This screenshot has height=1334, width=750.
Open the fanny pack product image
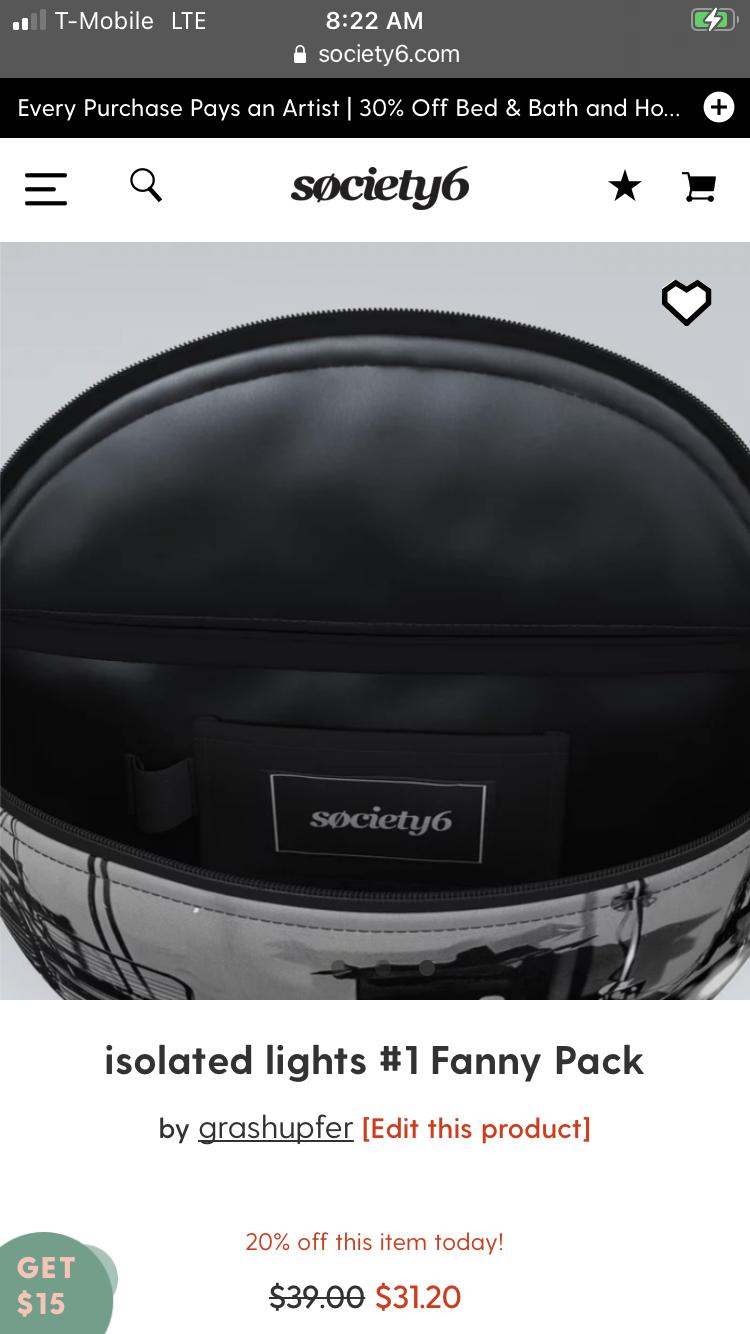[x=375, y=620]
